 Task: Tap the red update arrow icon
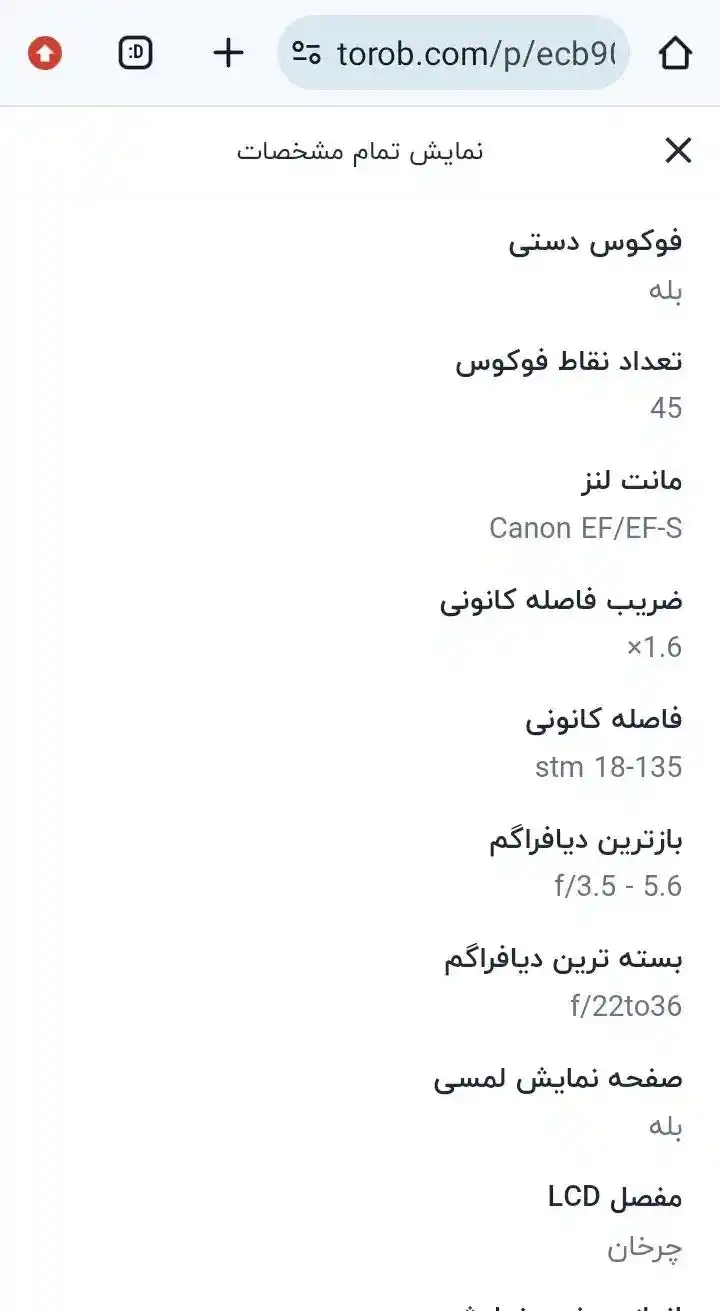point(45,53)
